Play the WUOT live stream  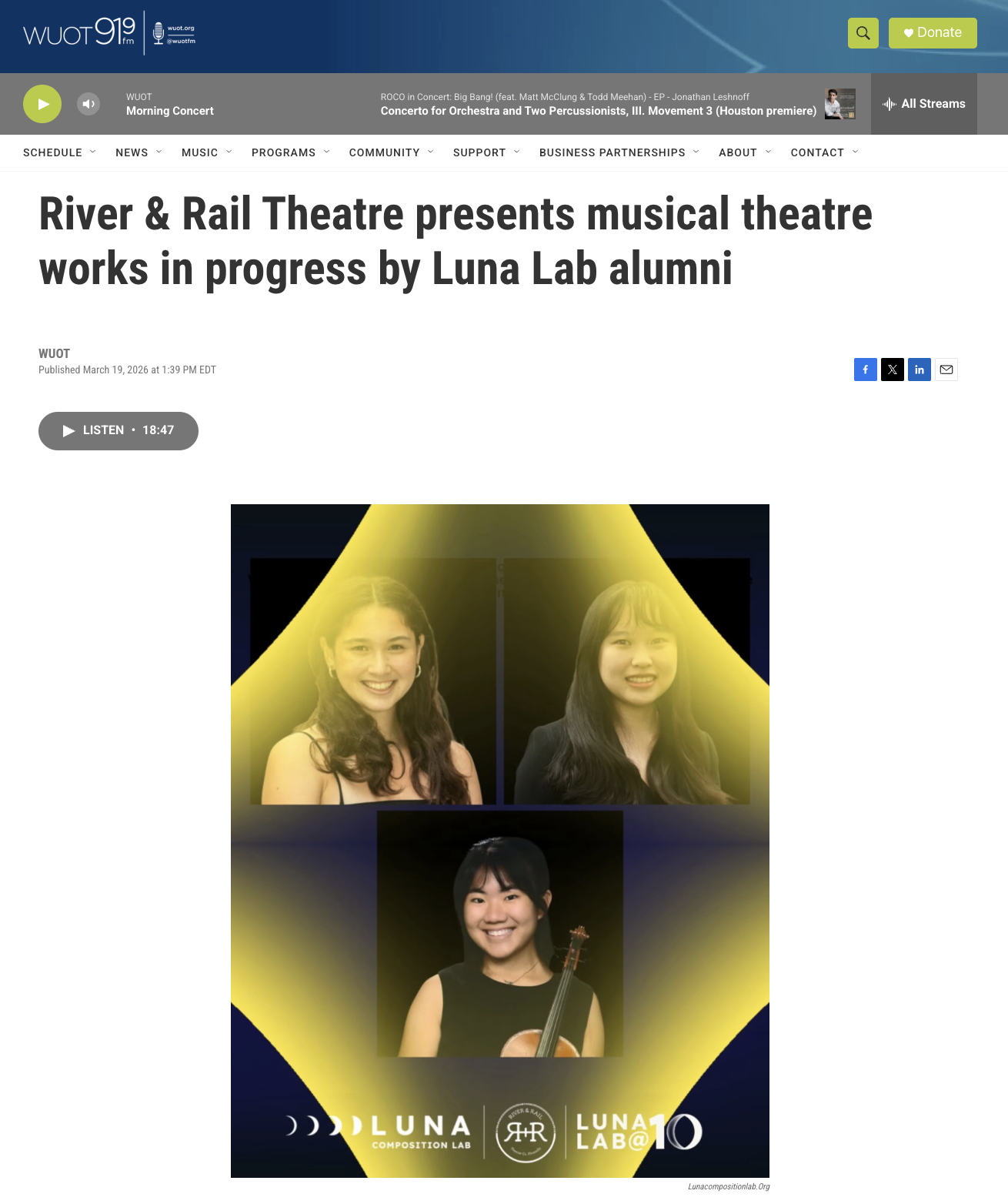pos(42,104)
